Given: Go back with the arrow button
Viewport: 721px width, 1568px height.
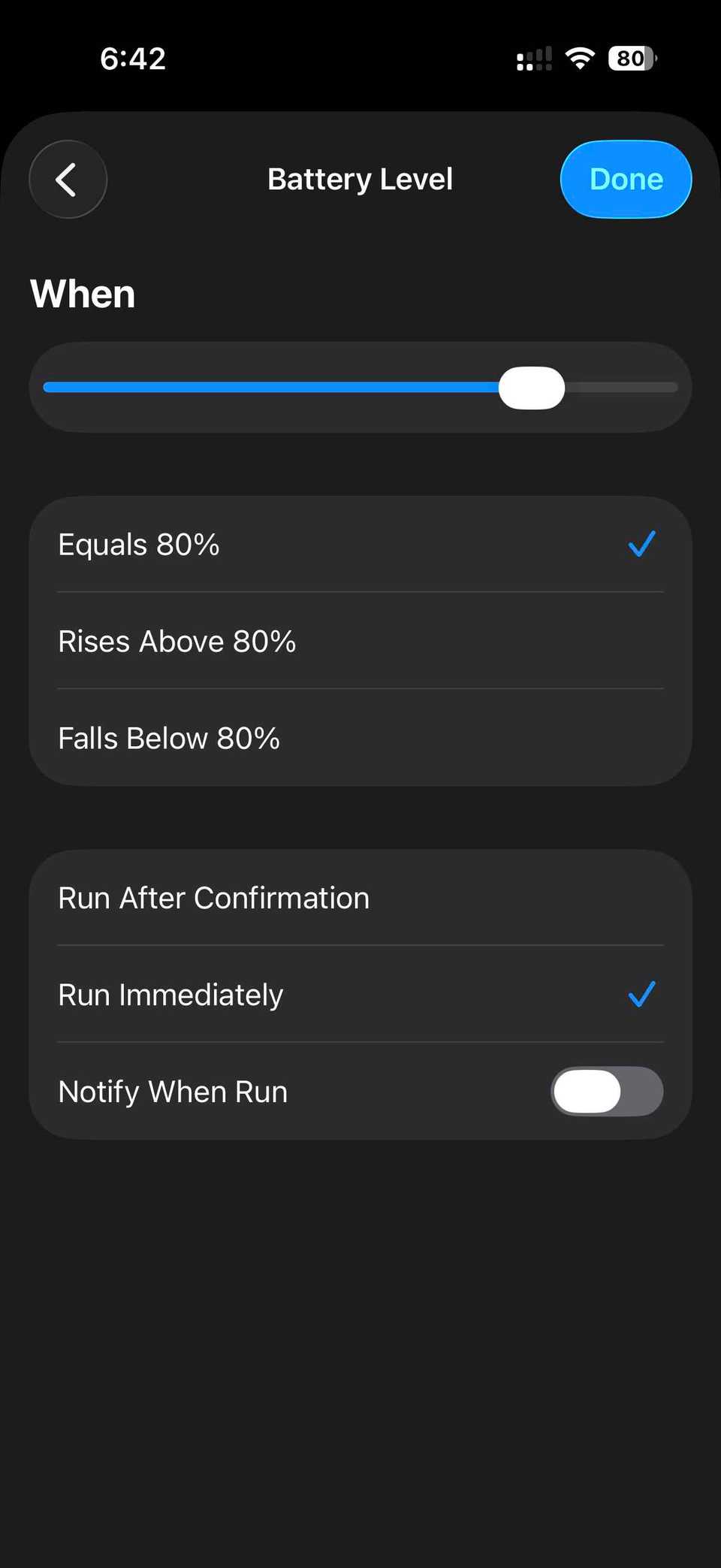Looking at the screenshot, I should (68, 180).
